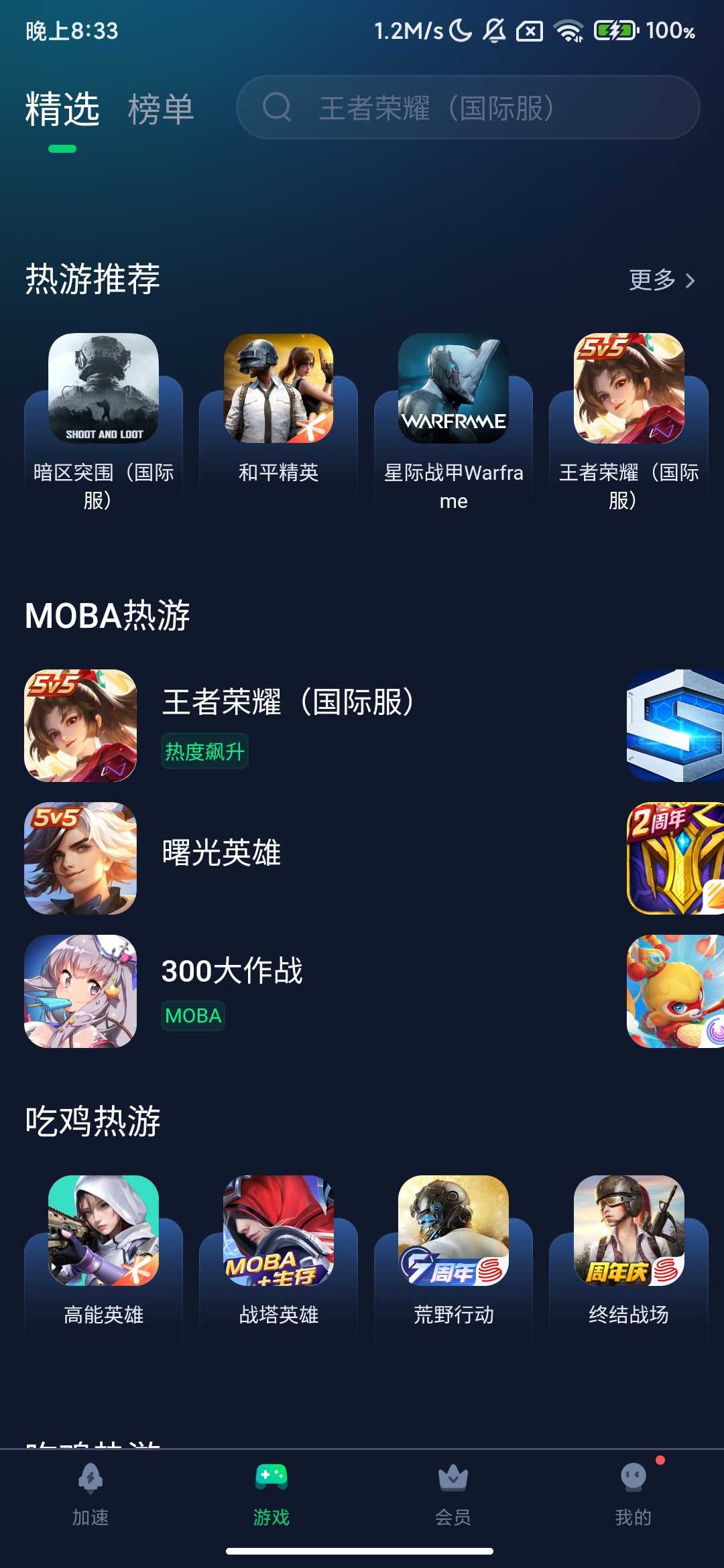Open the search box for 王者荣耀（国际服）
The image size is (724, 1568).
click(x=468, y=108)
